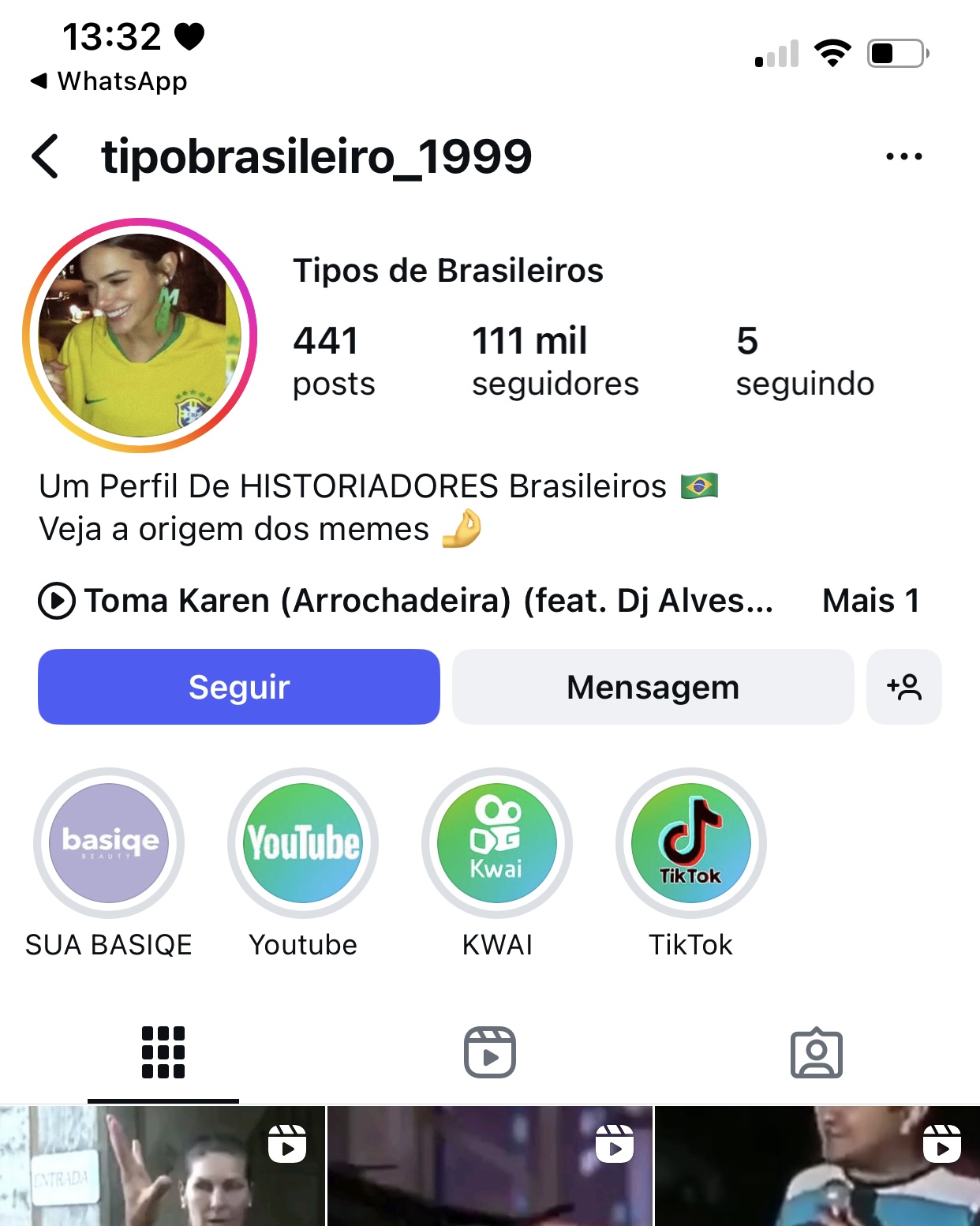The image size is (980, 1226).
Task: Open the reel showing the ENTRADA sign
Action: 162,1167
